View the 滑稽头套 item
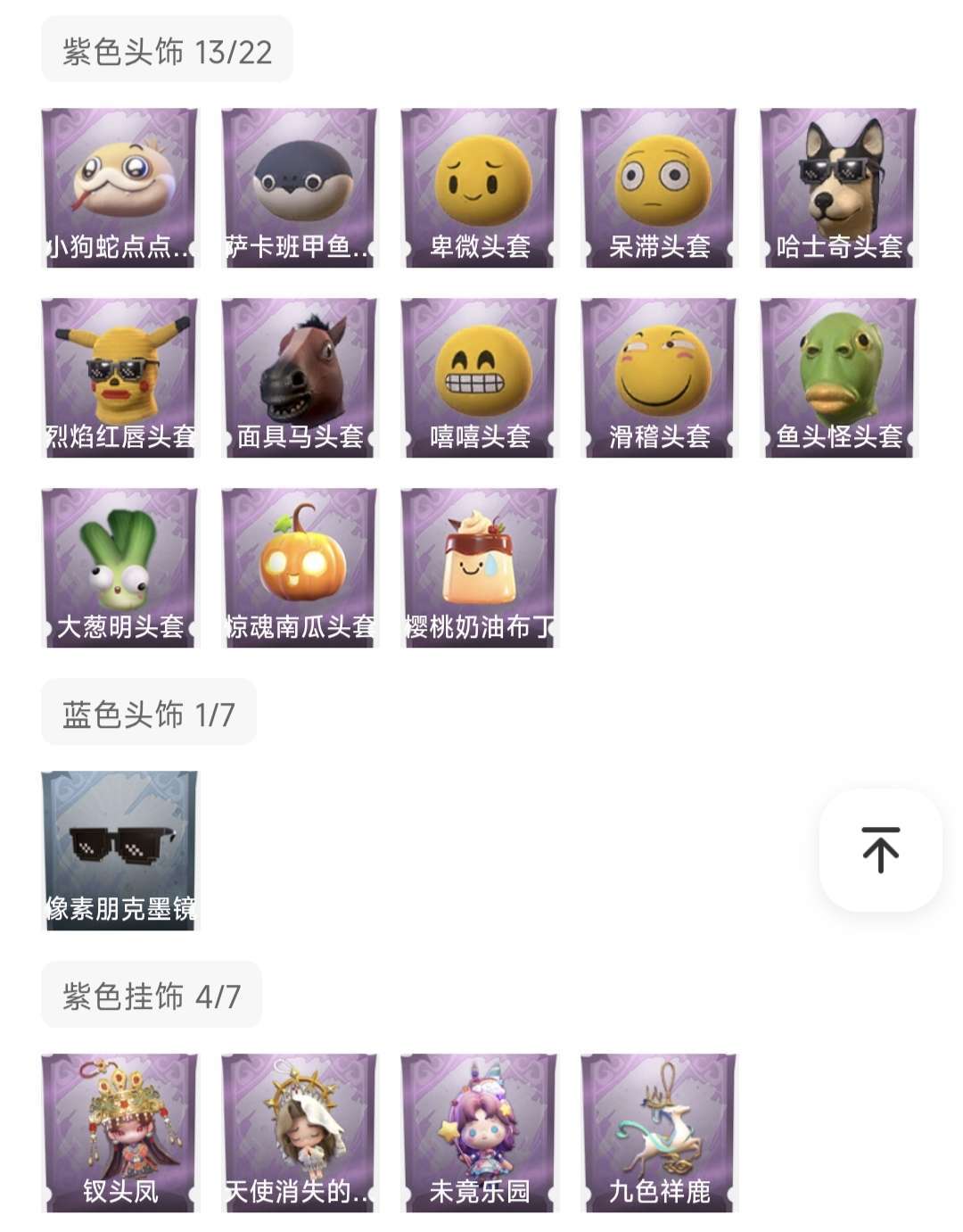Viewport: 963px width, 1232px height. coord(660,378)
